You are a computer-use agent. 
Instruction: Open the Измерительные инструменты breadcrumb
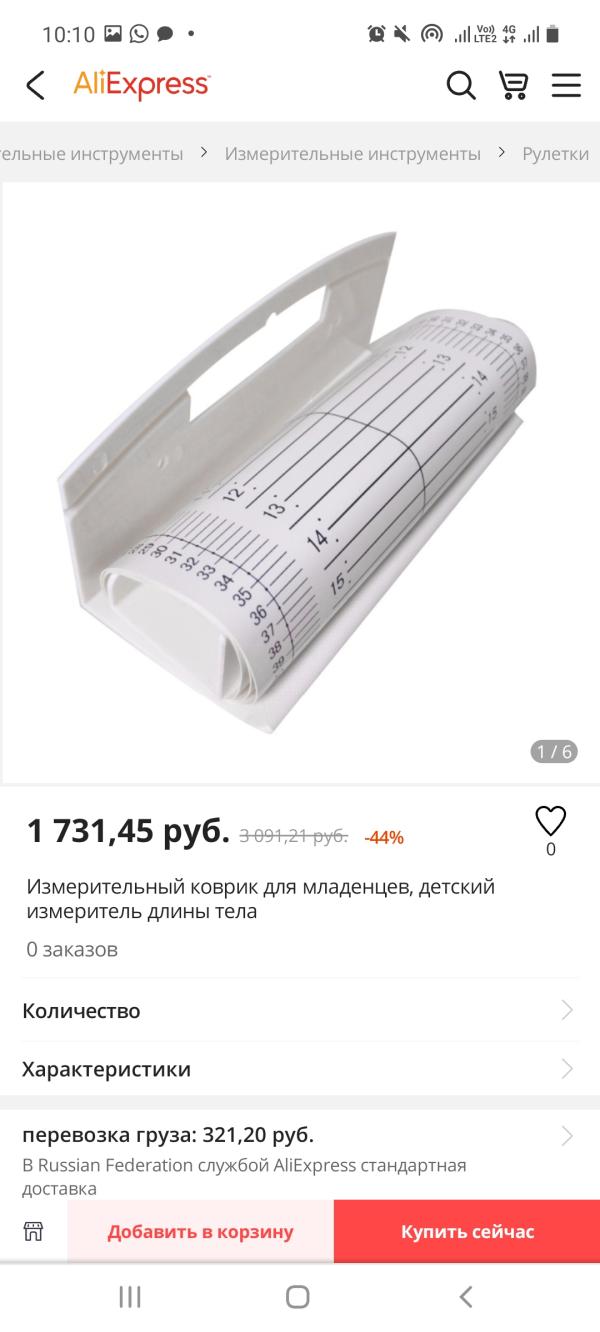tap(352, 154)
